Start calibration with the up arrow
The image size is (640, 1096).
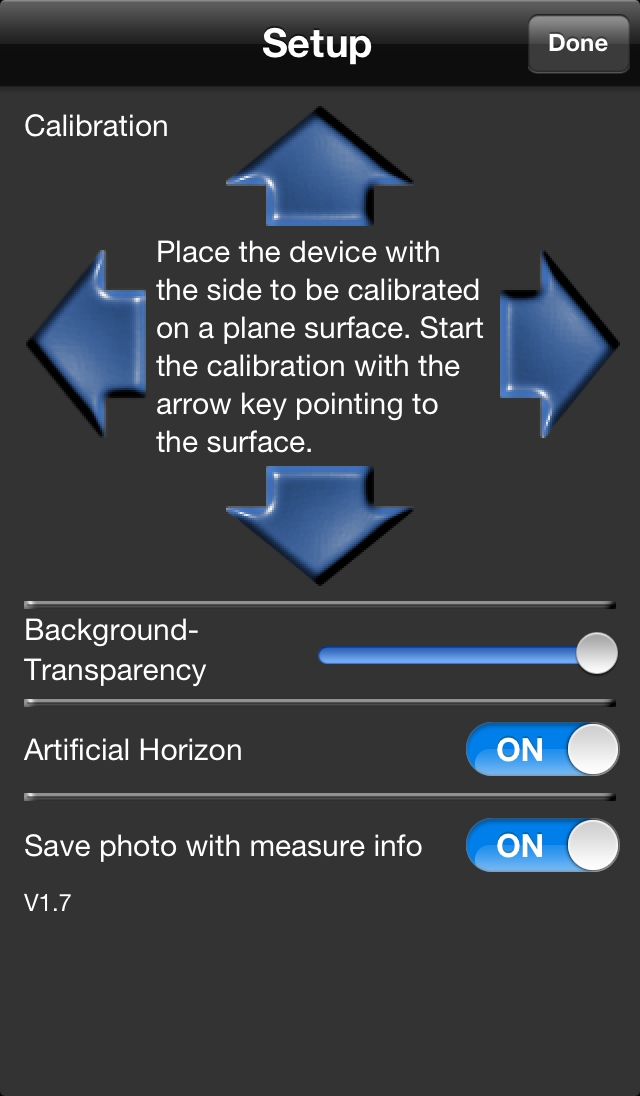[319, 166]
